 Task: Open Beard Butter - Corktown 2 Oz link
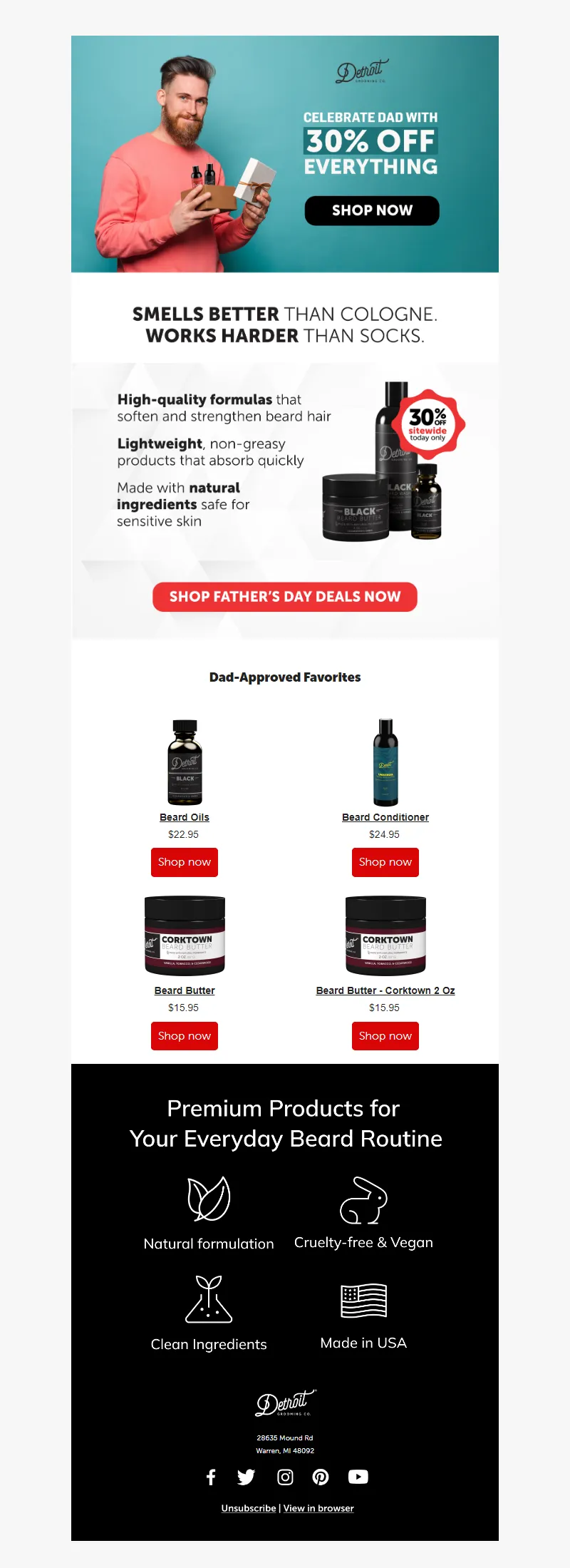click(x=385, y=990)
